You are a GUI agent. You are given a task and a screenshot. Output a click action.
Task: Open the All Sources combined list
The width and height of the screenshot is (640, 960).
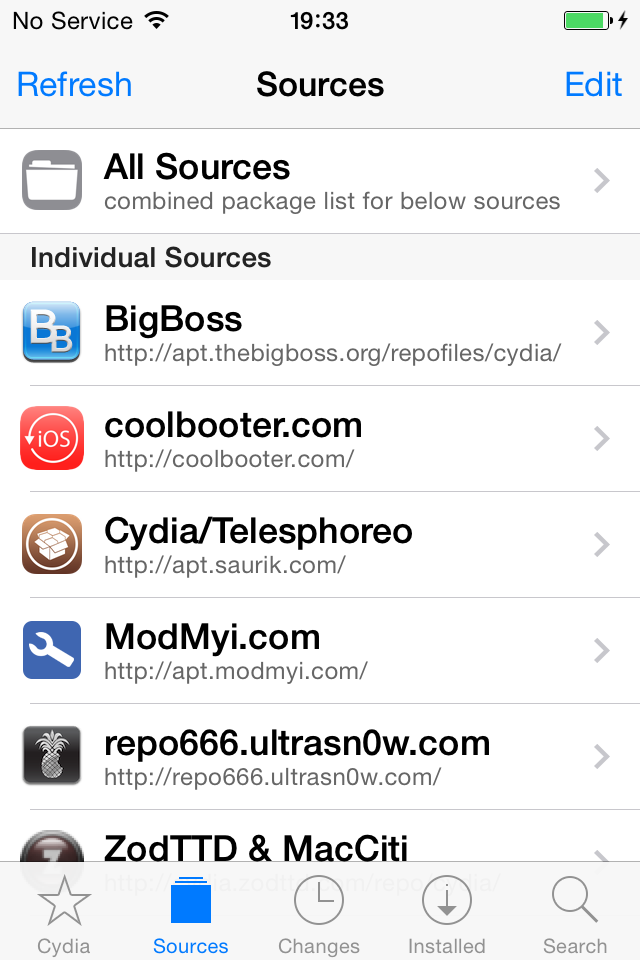(320, 181)
